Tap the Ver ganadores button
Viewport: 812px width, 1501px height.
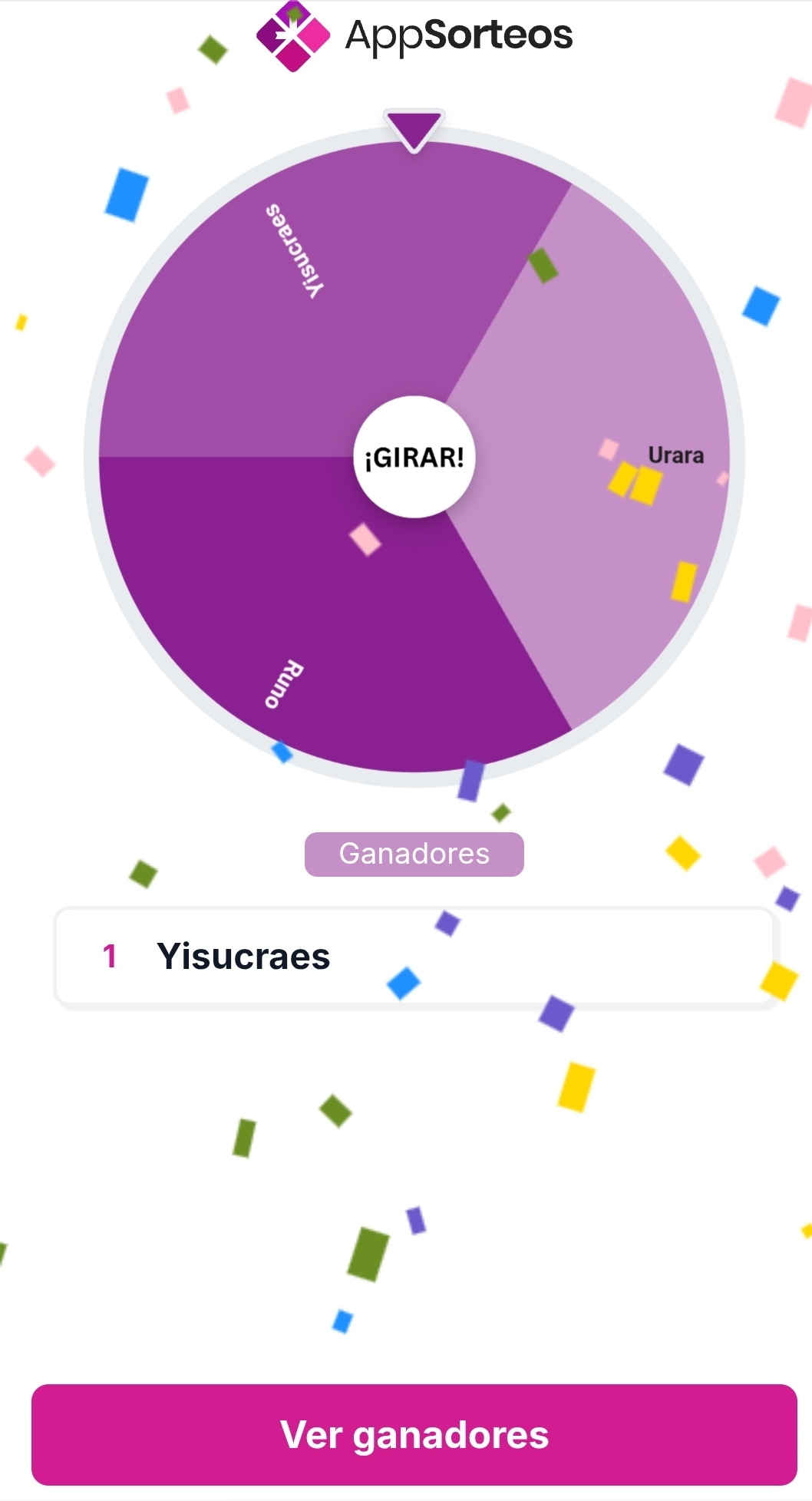(414, 1434)
